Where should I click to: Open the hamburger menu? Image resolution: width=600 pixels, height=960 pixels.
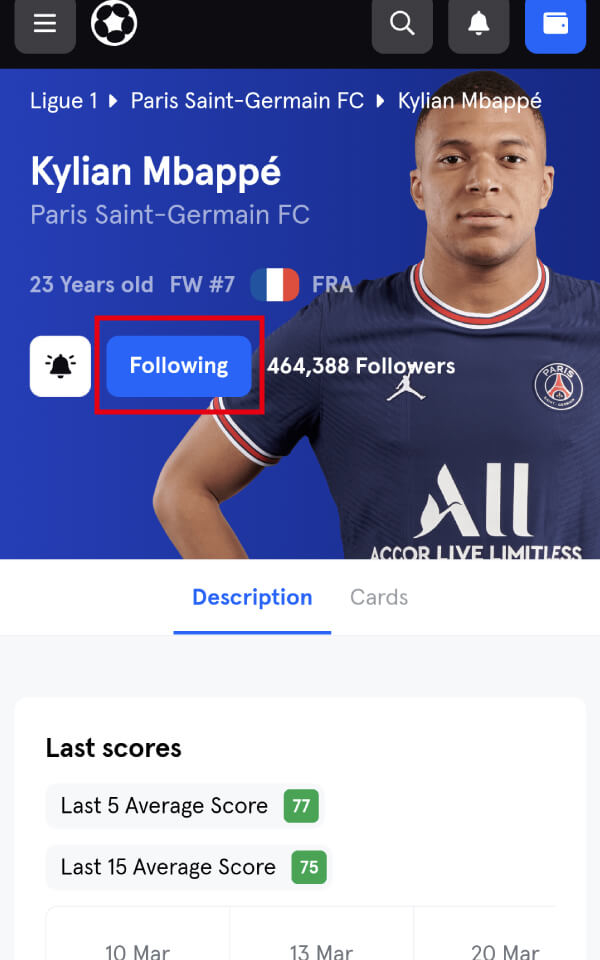(45, 24)
